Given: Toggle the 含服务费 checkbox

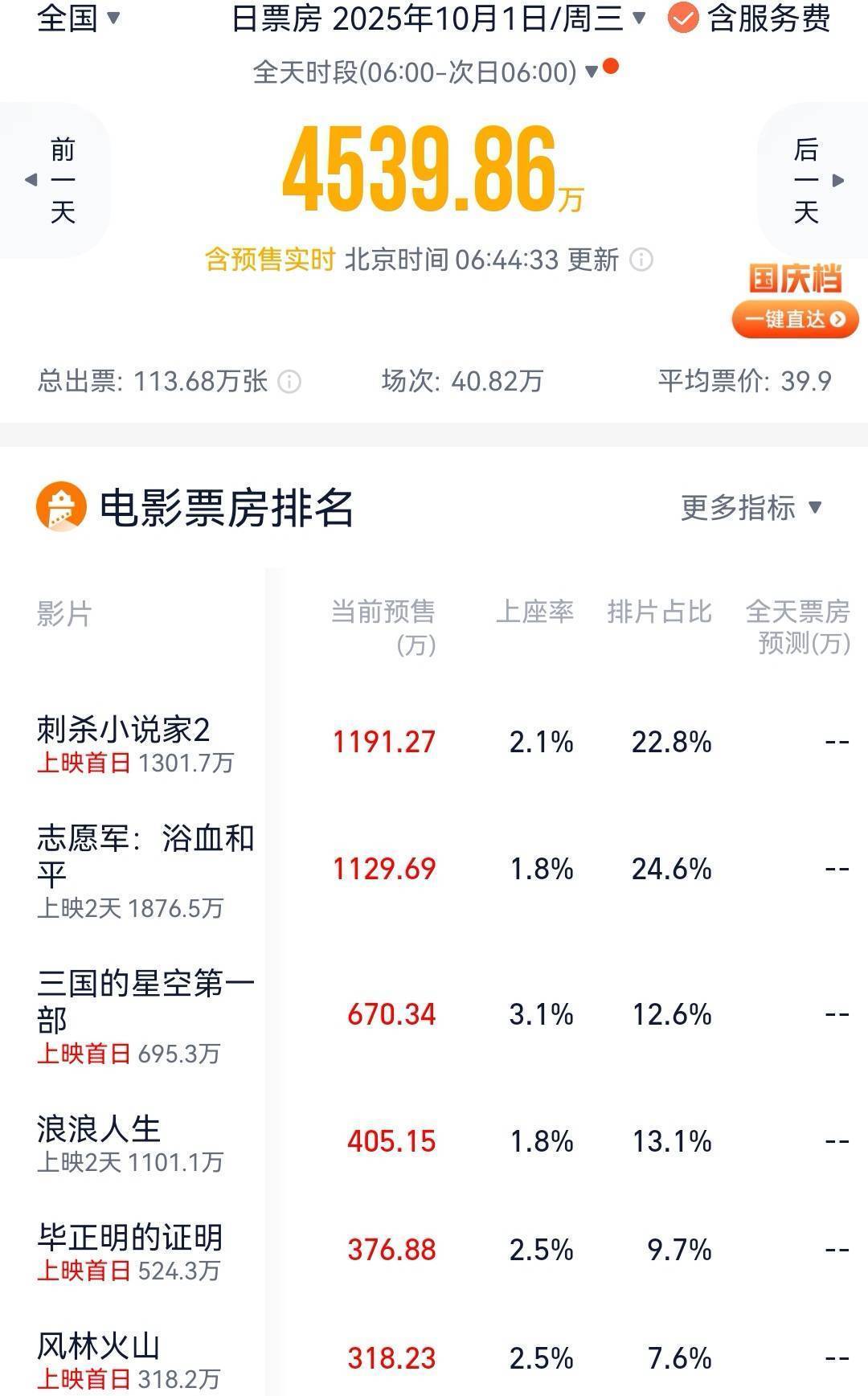Looking at the screenshot, I should (683, 18).
